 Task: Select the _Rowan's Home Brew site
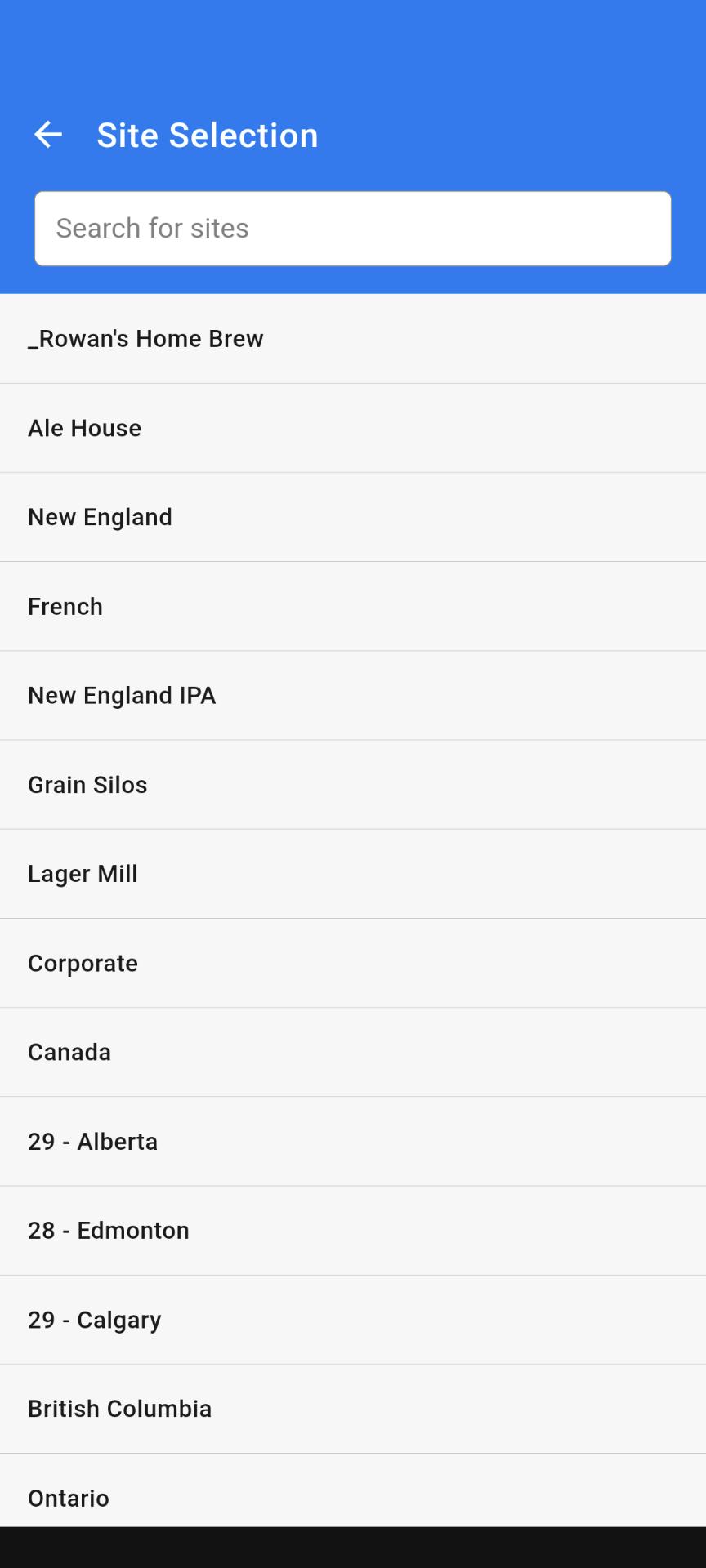(353, 339)
